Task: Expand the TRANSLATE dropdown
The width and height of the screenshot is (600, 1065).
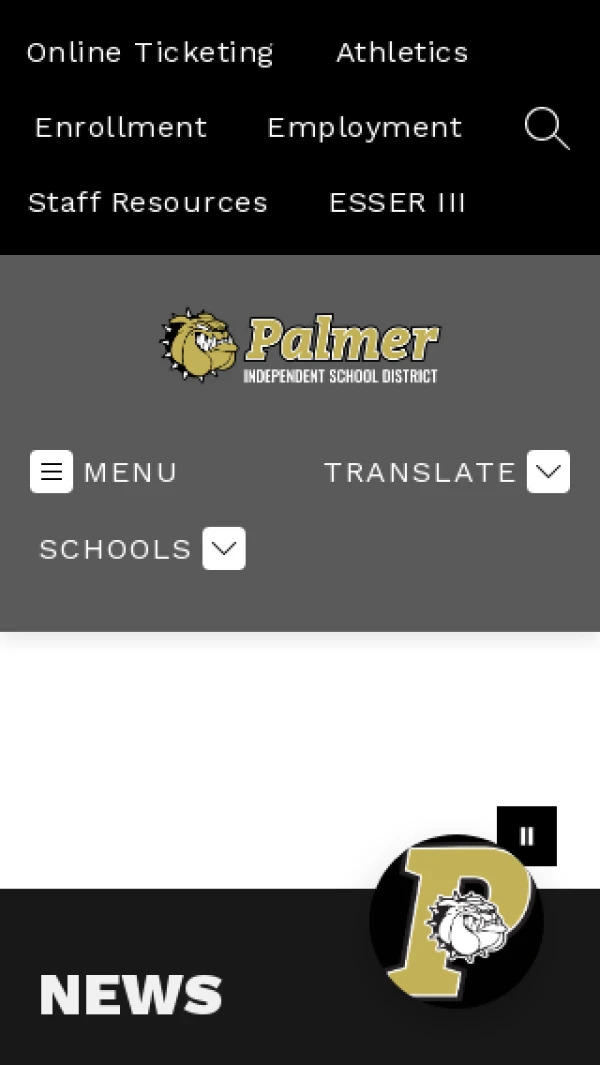Action: (548, 472)
